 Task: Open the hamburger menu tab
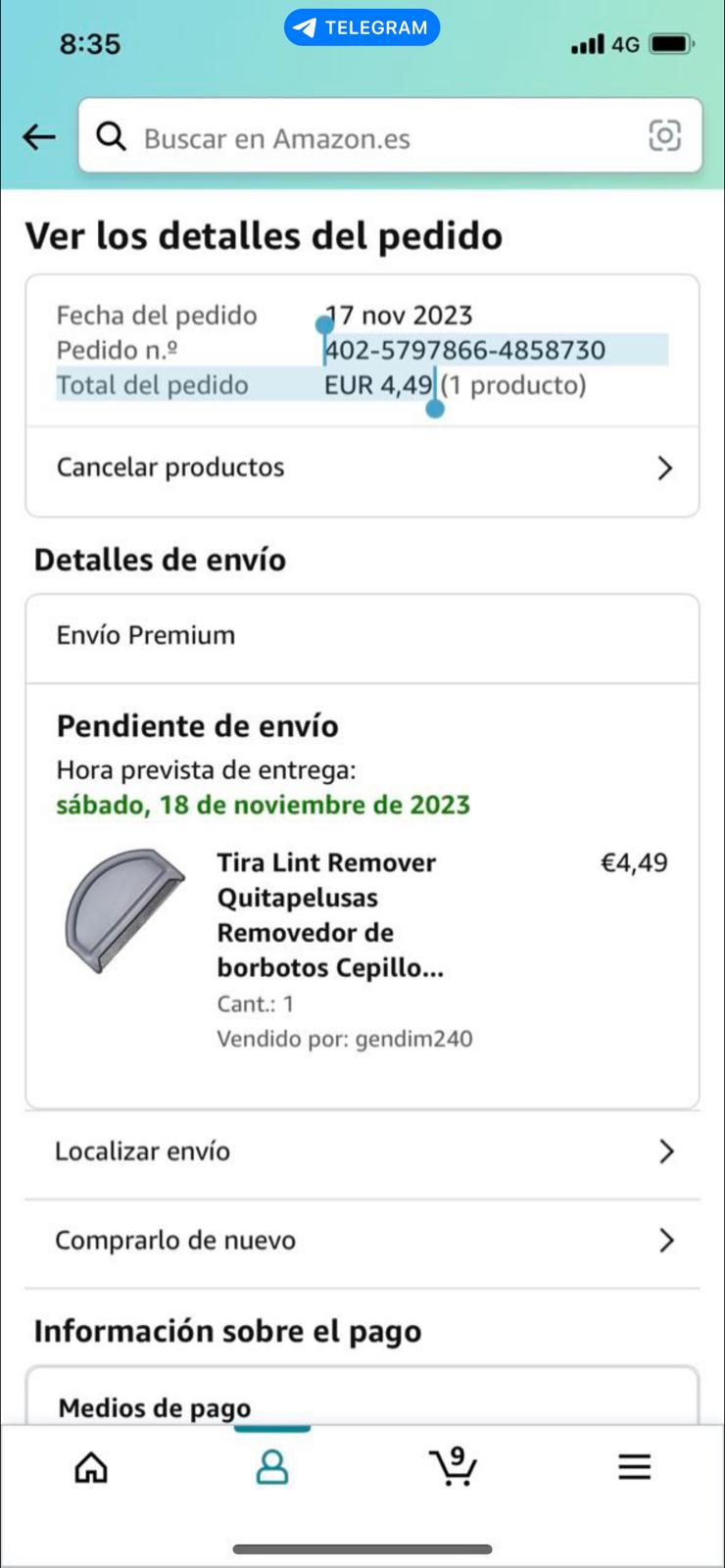[x=634, y=1467]
